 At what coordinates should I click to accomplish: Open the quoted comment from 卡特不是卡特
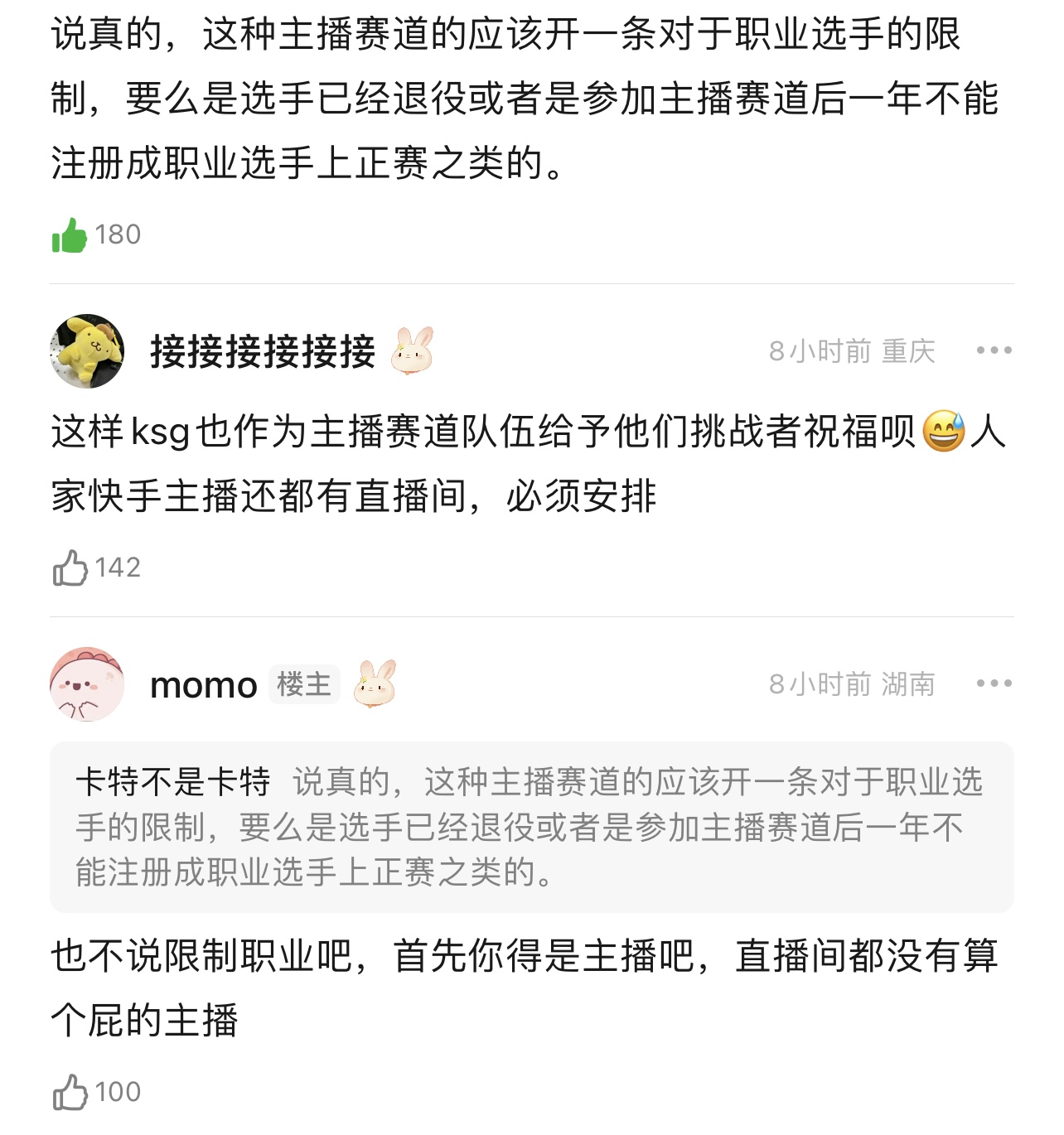tap(530, 827)
